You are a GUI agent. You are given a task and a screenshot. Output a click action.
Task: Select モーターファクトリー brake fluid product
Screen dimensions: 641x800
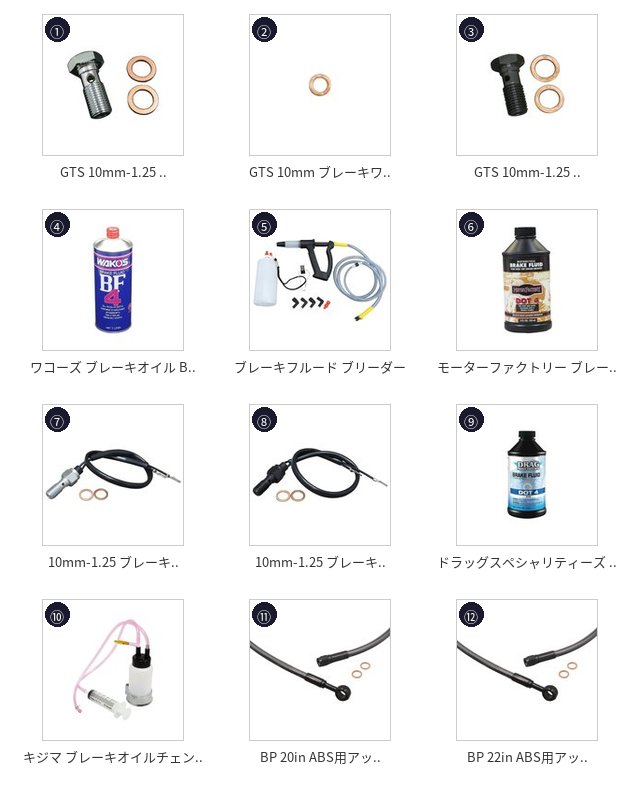(527, 280)
